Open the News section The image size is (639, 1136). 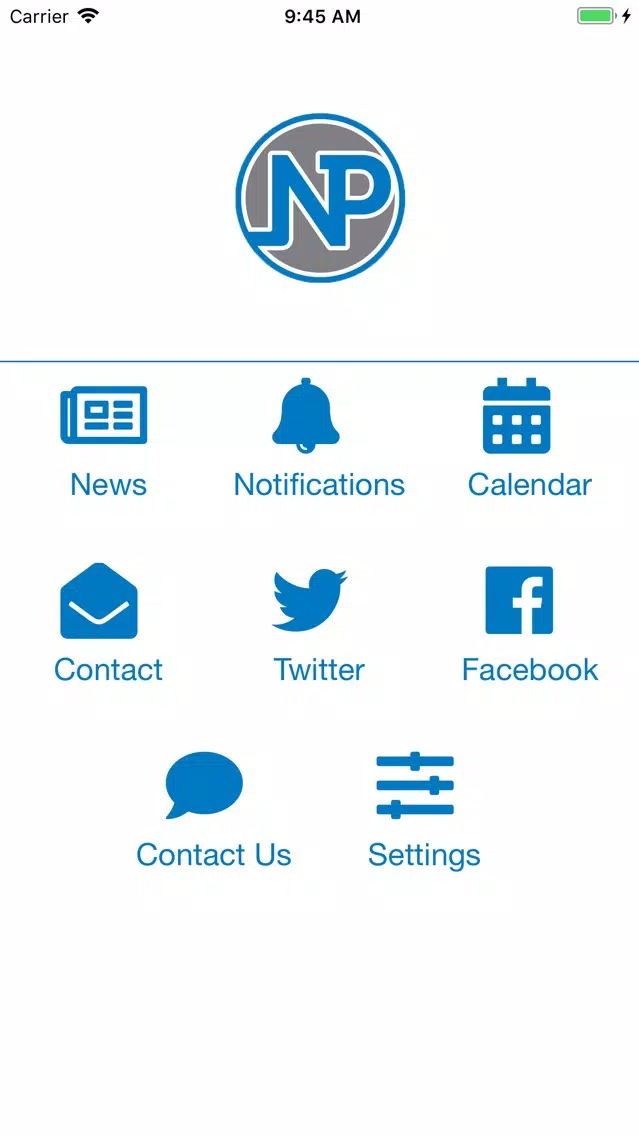(x=107, y=438)
